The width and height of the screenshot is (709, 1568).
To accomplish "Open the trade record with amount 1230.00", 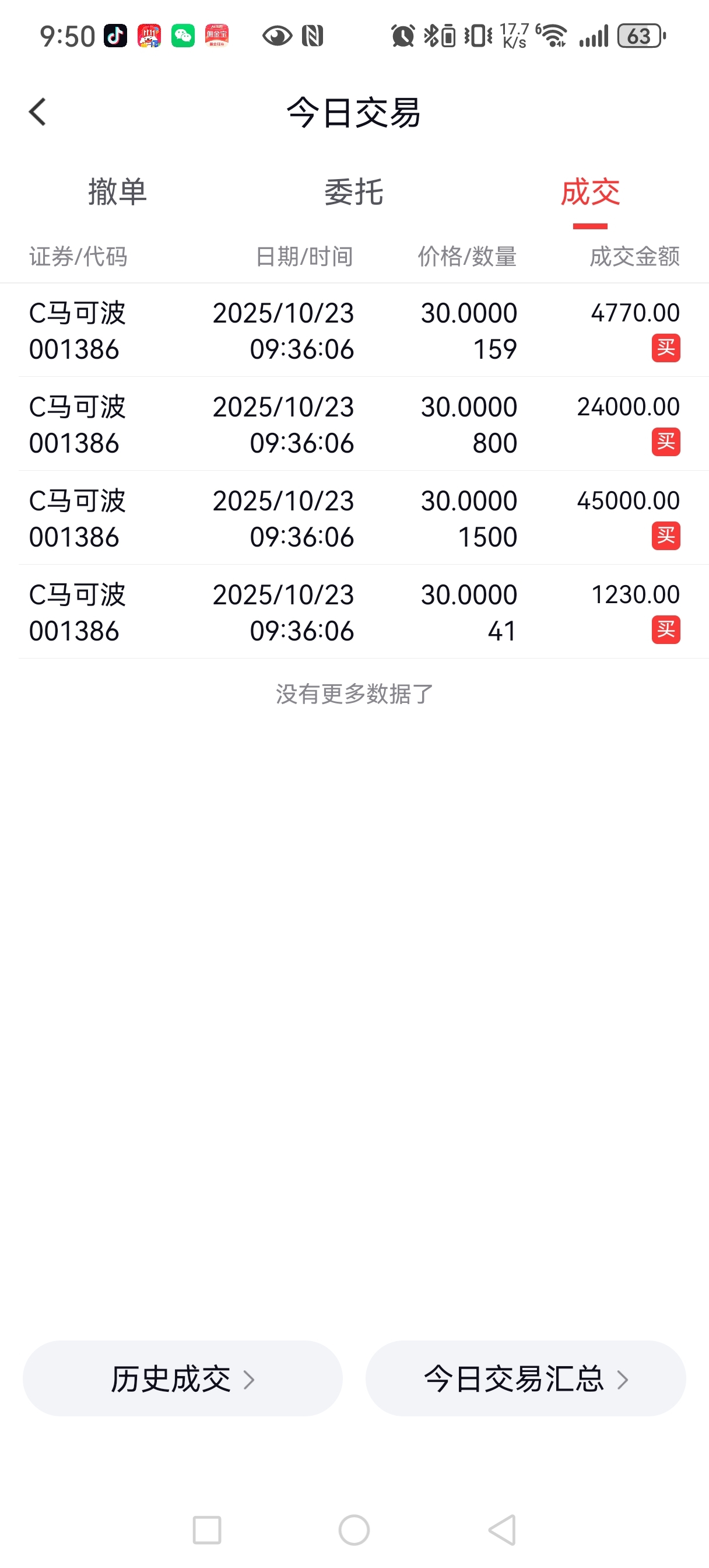I will point(354,612).
